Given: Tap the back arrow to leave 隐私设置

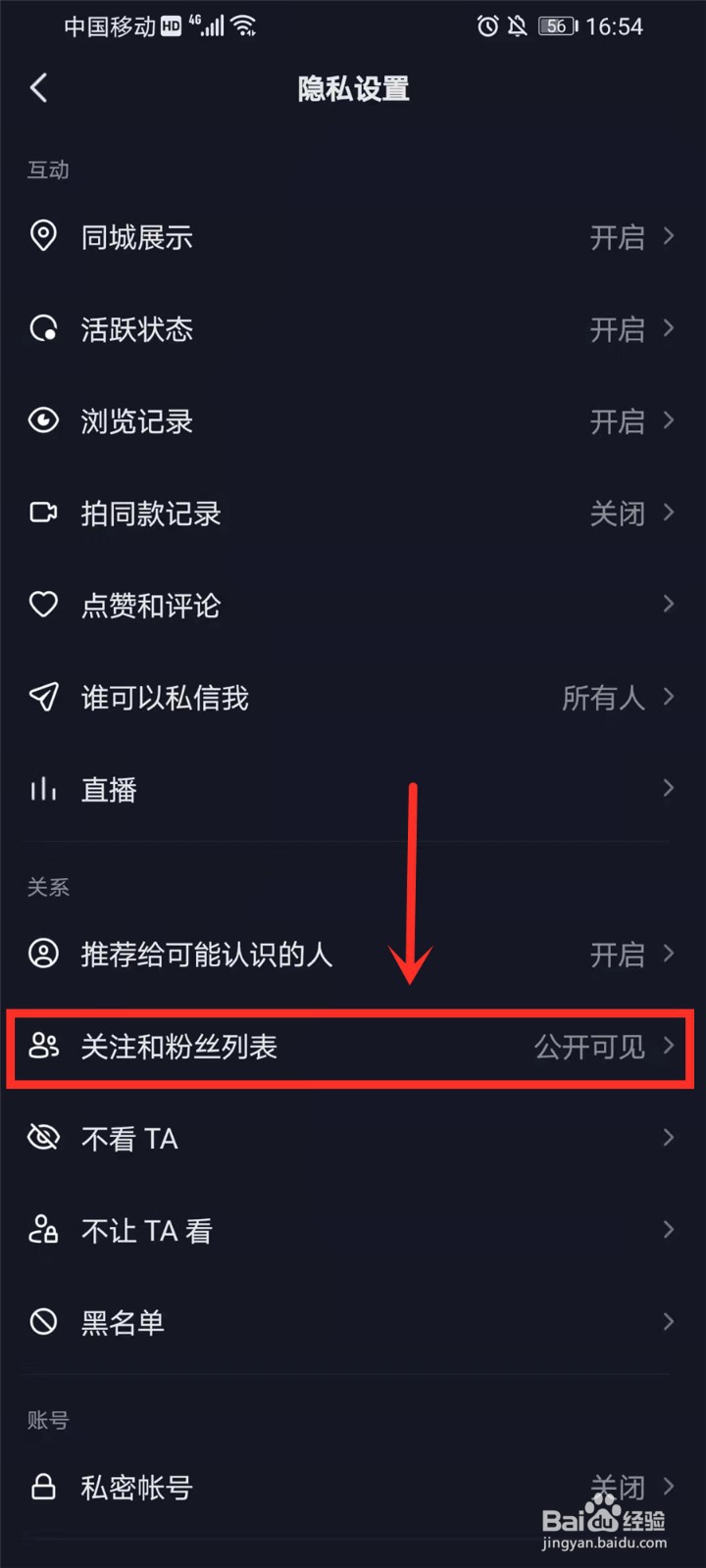Looking at the screenshot, I should (x=39, y=87).
